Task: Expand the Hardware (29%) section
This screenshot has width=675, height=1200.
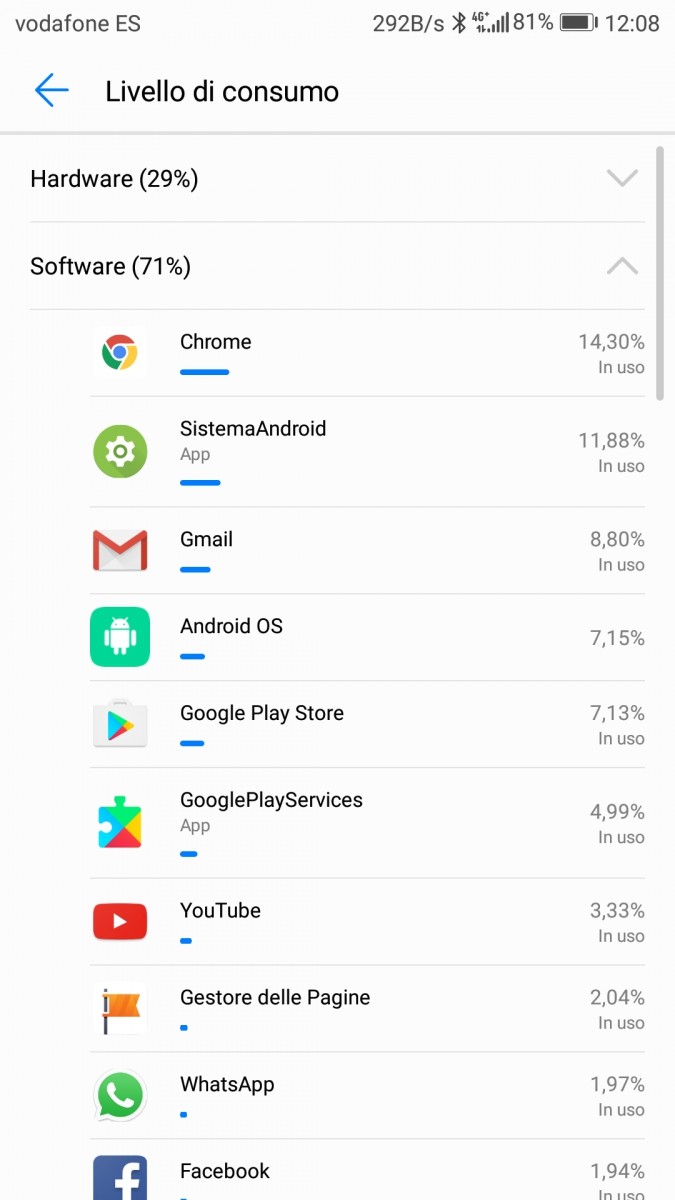Action: (337, 179)
